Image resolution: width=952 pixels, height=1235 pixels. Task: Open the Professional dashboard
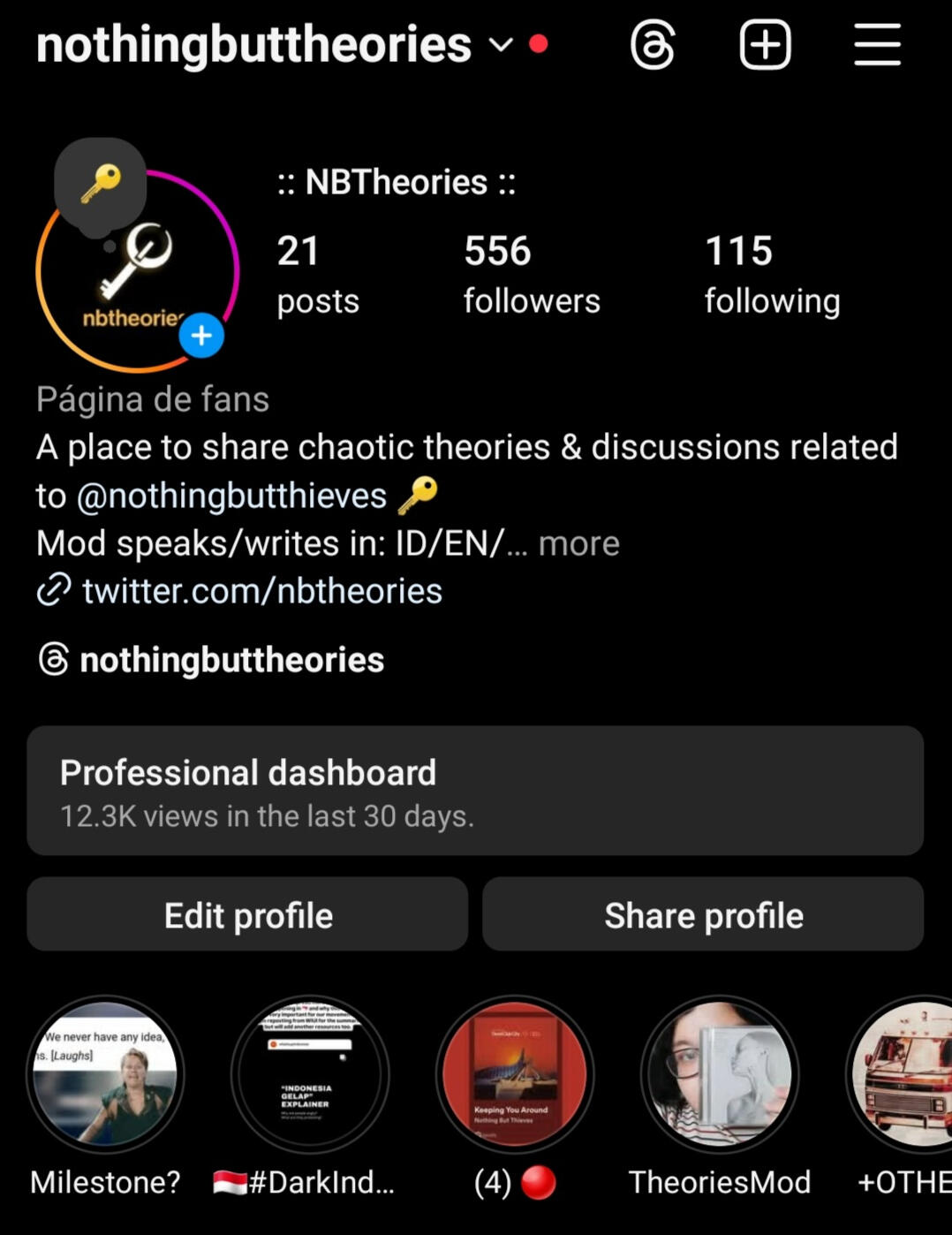475,791
